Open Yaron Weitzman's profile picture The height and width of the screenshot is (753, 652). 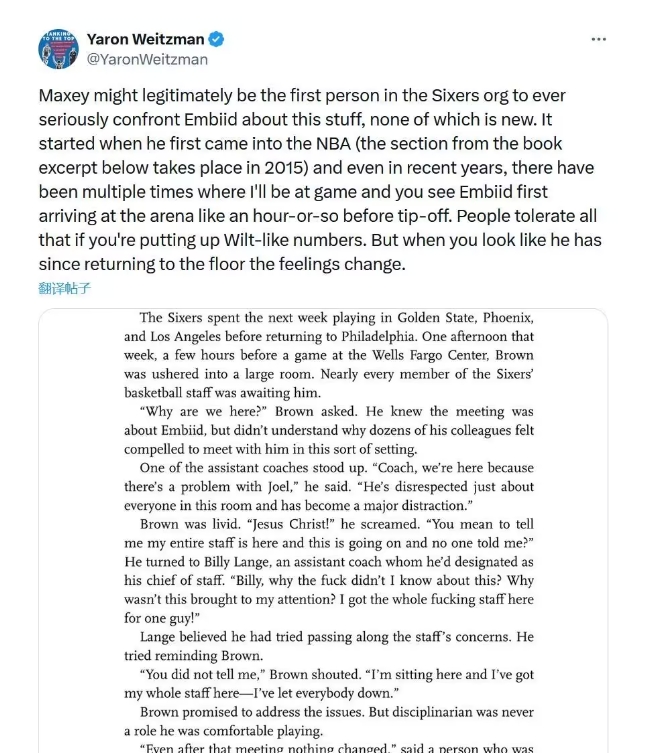pyautogui.click(x=58, y=49)
